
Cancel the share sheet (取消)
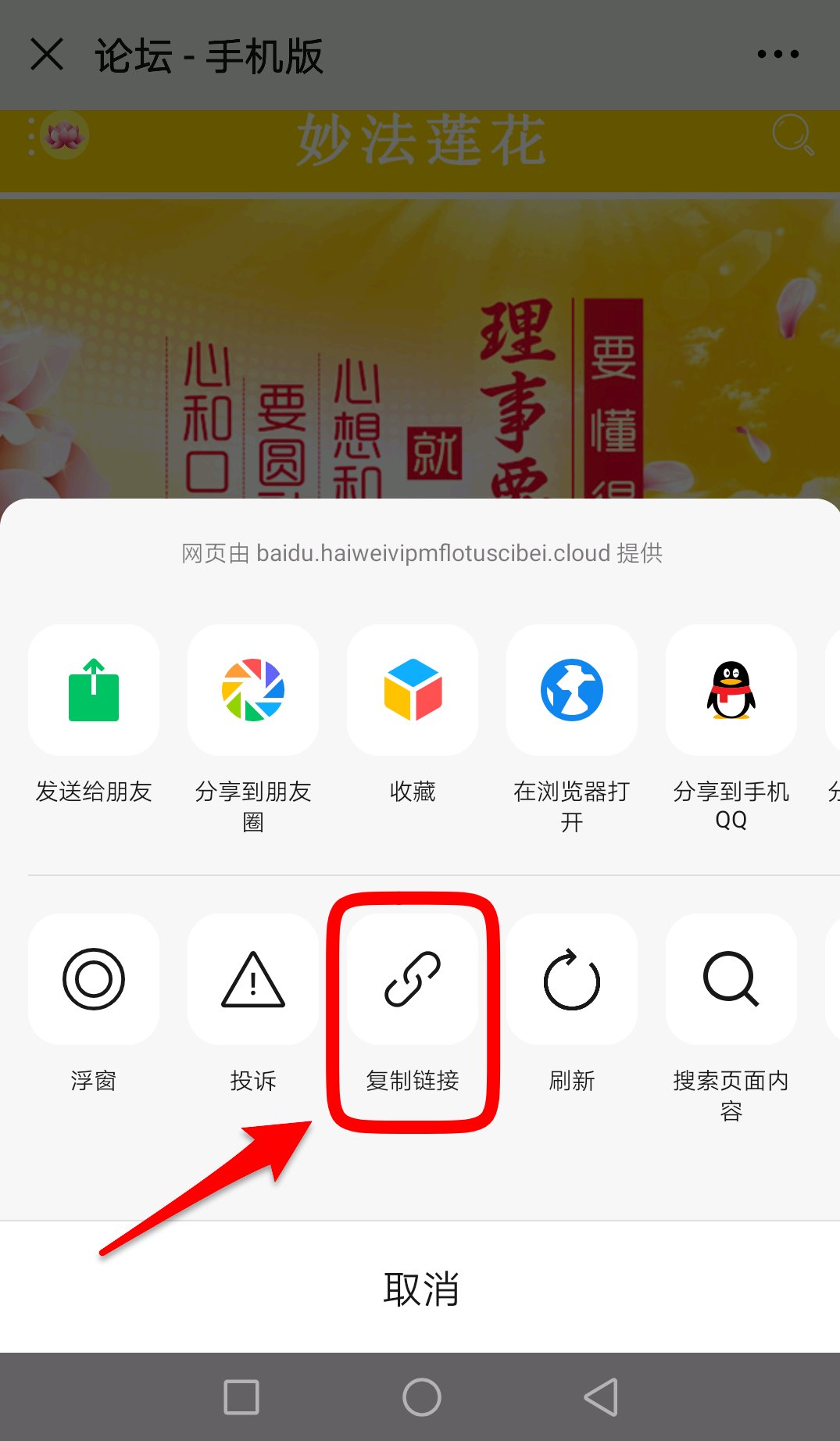pos(420,1289)
